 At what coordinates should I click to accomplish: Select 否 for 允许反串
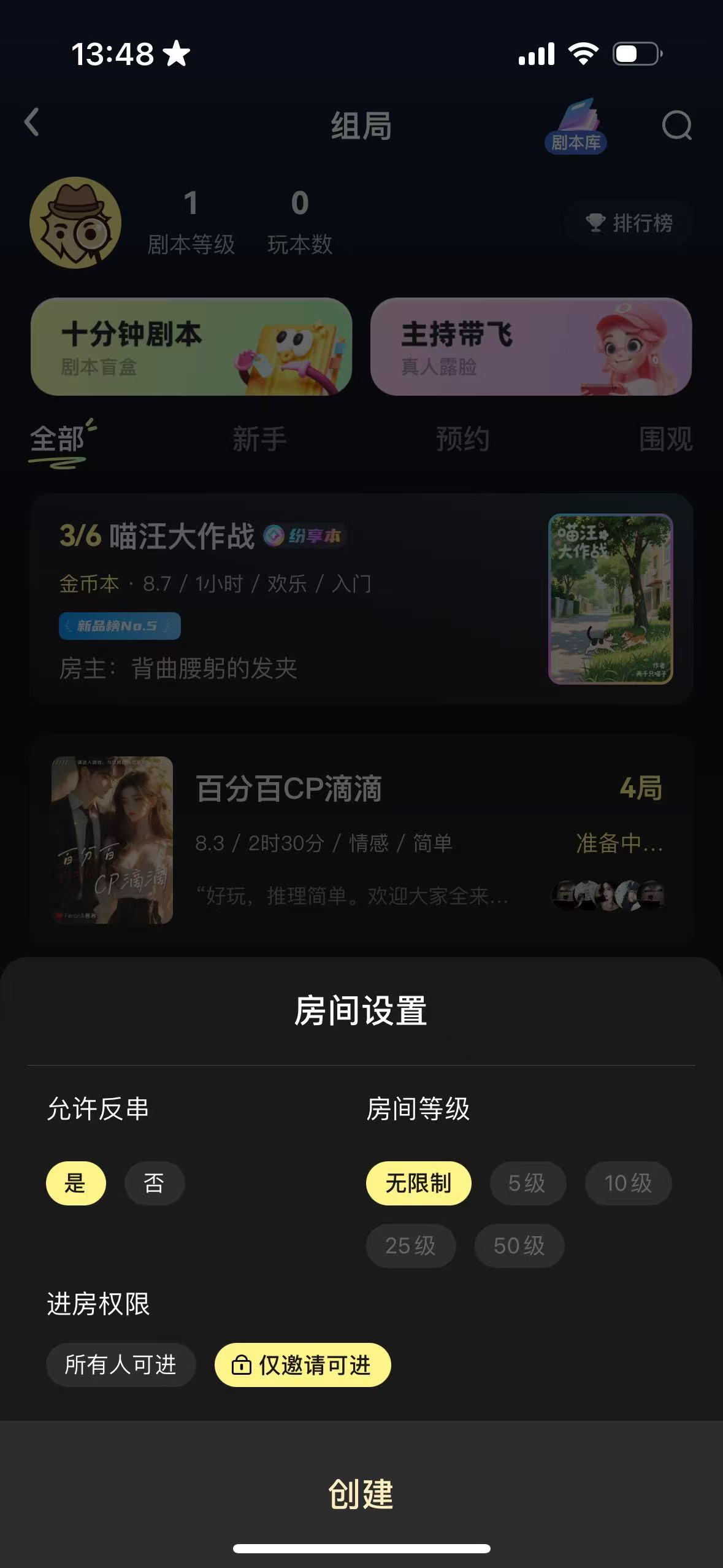[x=154, y=1183]
